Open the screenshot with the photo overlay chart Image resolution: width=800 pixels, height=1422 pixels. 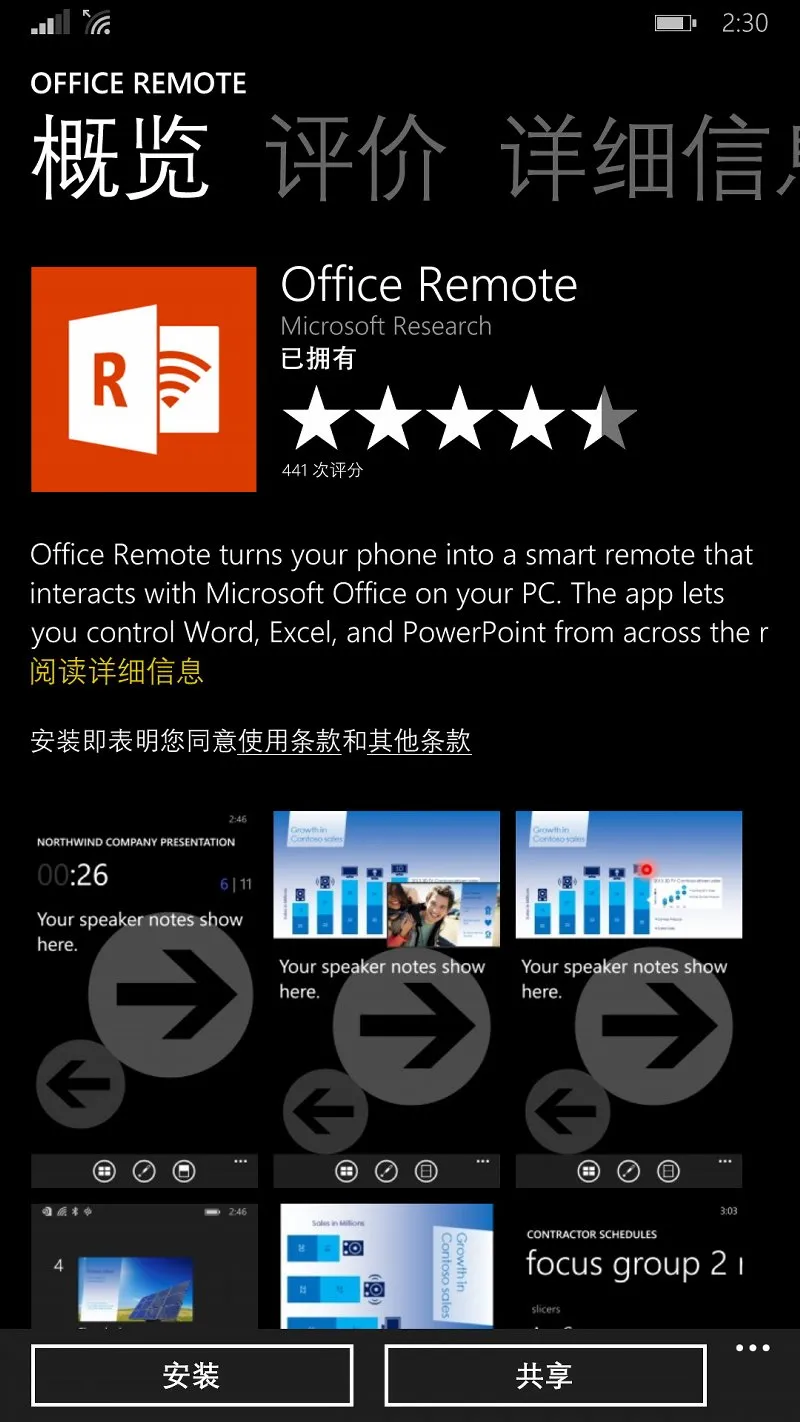(x=386, y=998)
